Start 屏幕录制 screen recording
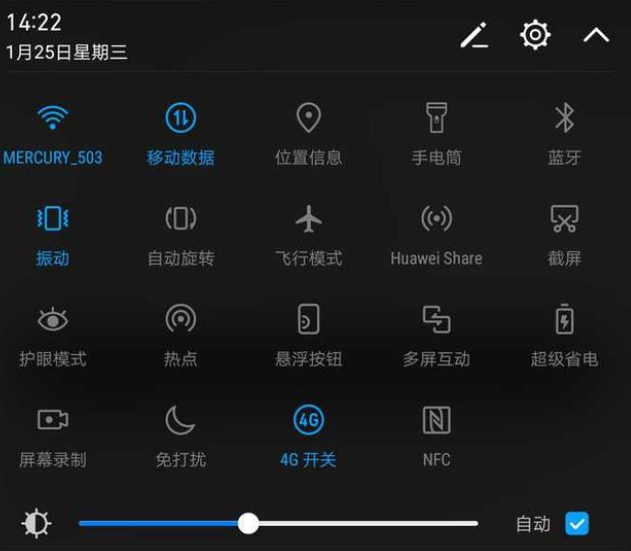Image resolution: width=631 pixels, height=551 pixels. (x=53, y=421)
